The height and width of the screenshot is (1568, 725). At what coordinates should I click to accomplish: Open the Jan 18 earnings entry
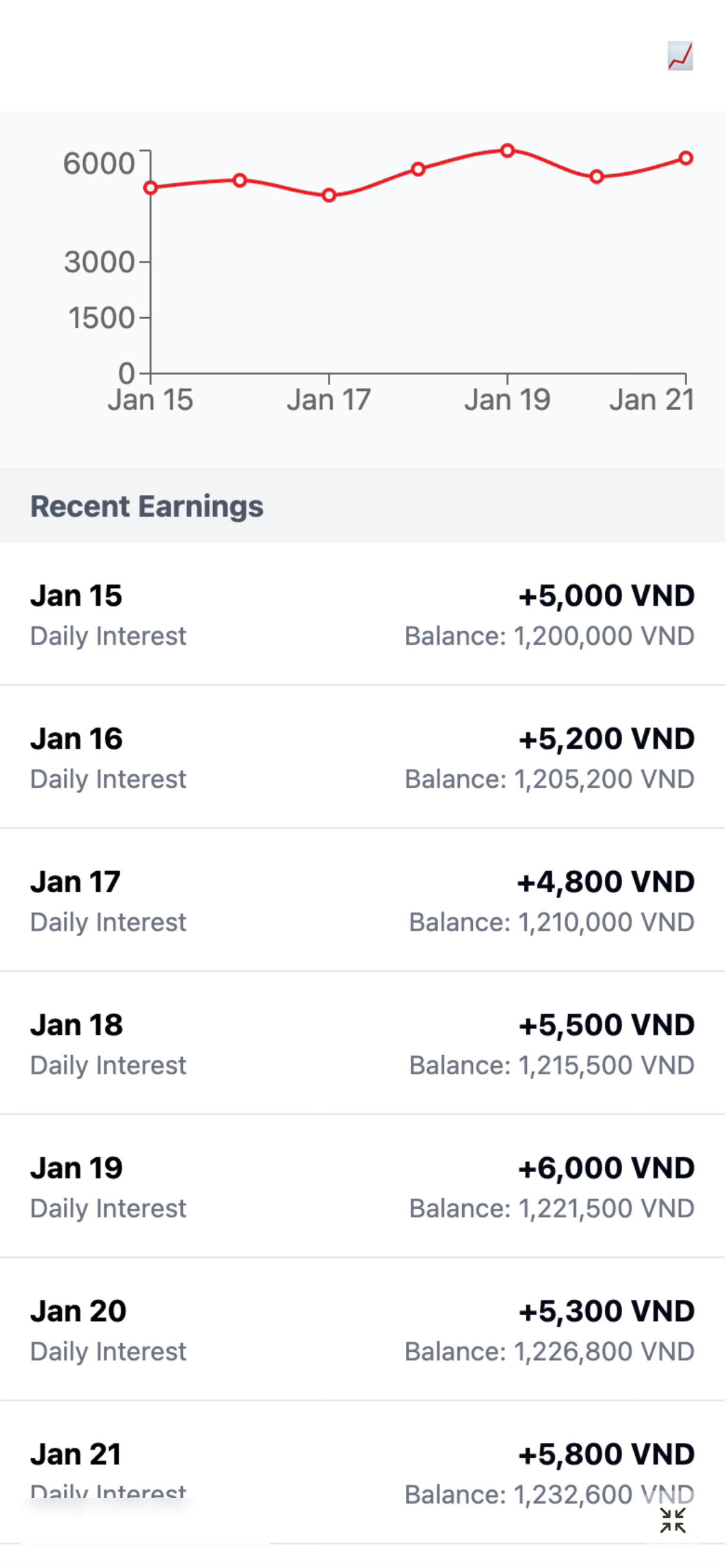(362, 1043)
